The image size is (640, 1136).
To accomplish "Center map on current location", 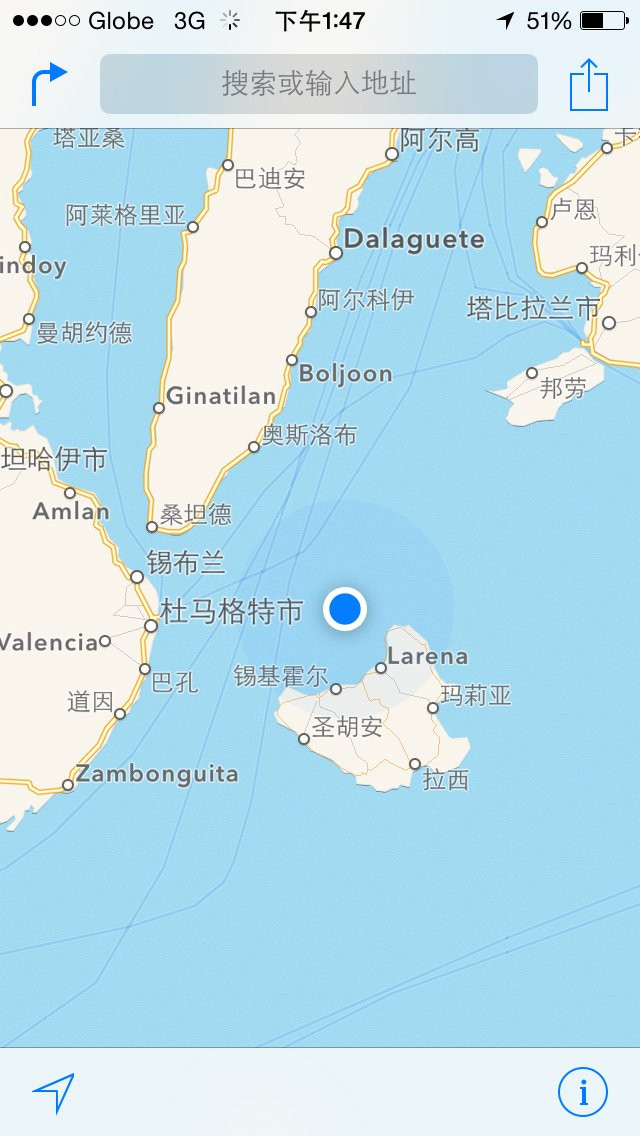I will pos(53,1093).
